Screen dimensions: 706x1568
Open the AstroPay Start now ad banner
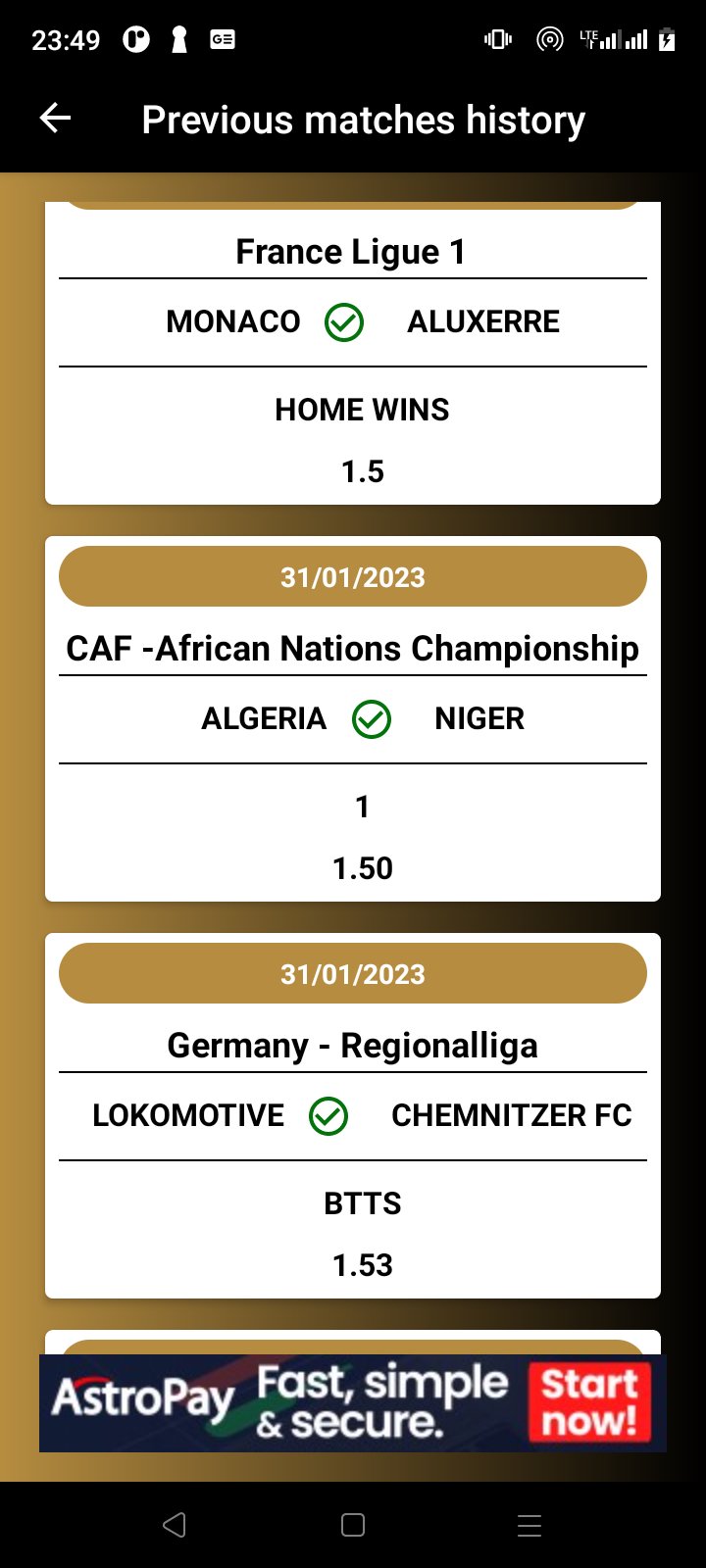[x=353, y=1402]
